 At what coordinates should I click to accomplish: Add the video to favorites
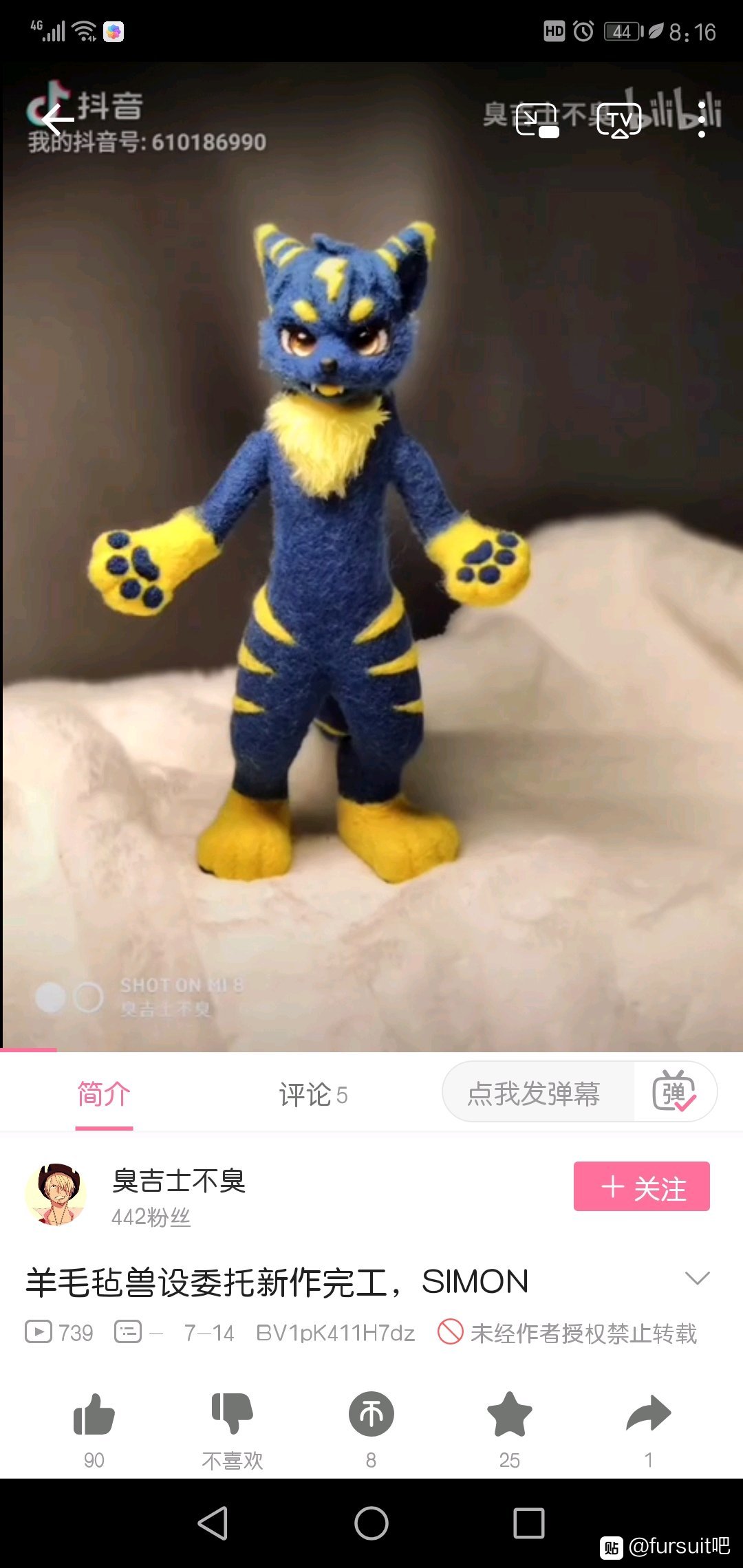[x=509, y=1416]
